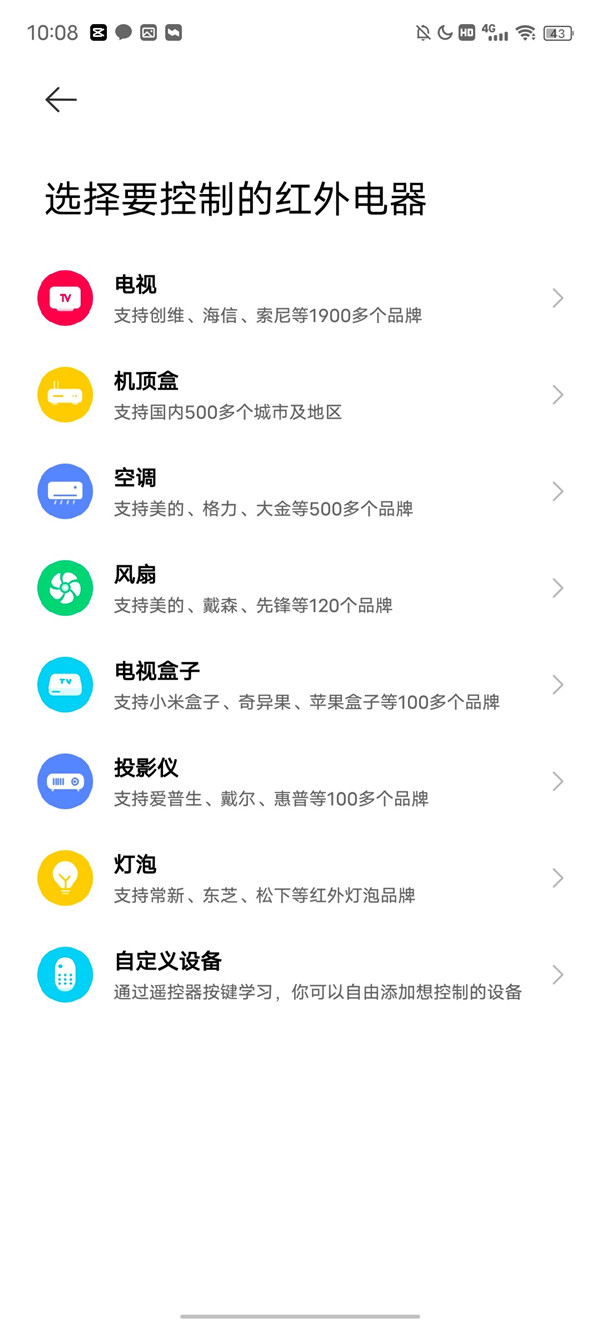Image resolution: width=600 pixels, height=1320 pixels.
Task: Open 自定义设备 custom device setup
Action: (x=300, y=975)
